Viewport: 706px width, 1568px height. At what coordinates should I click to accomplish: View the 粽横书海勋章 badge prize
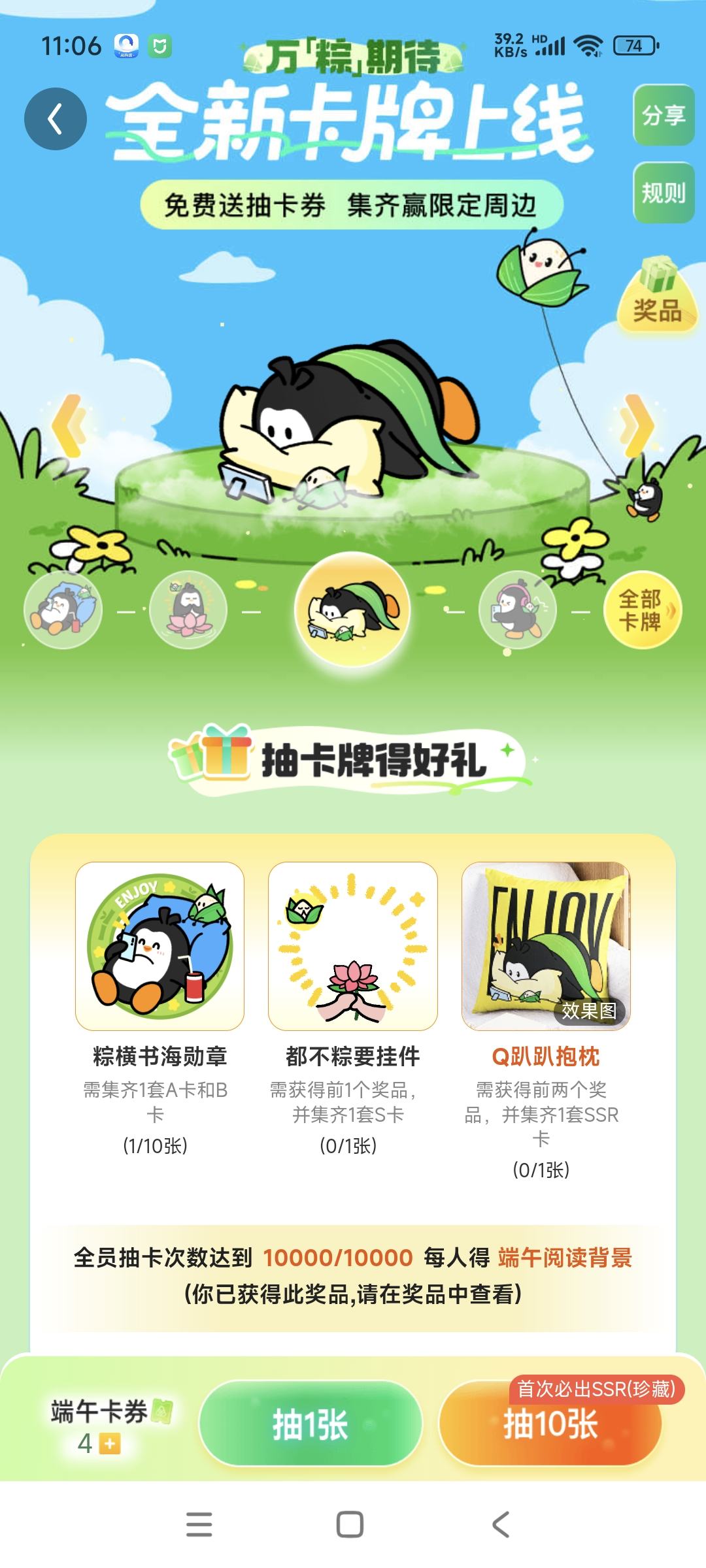pyautogui.click(x=160, y=946)
